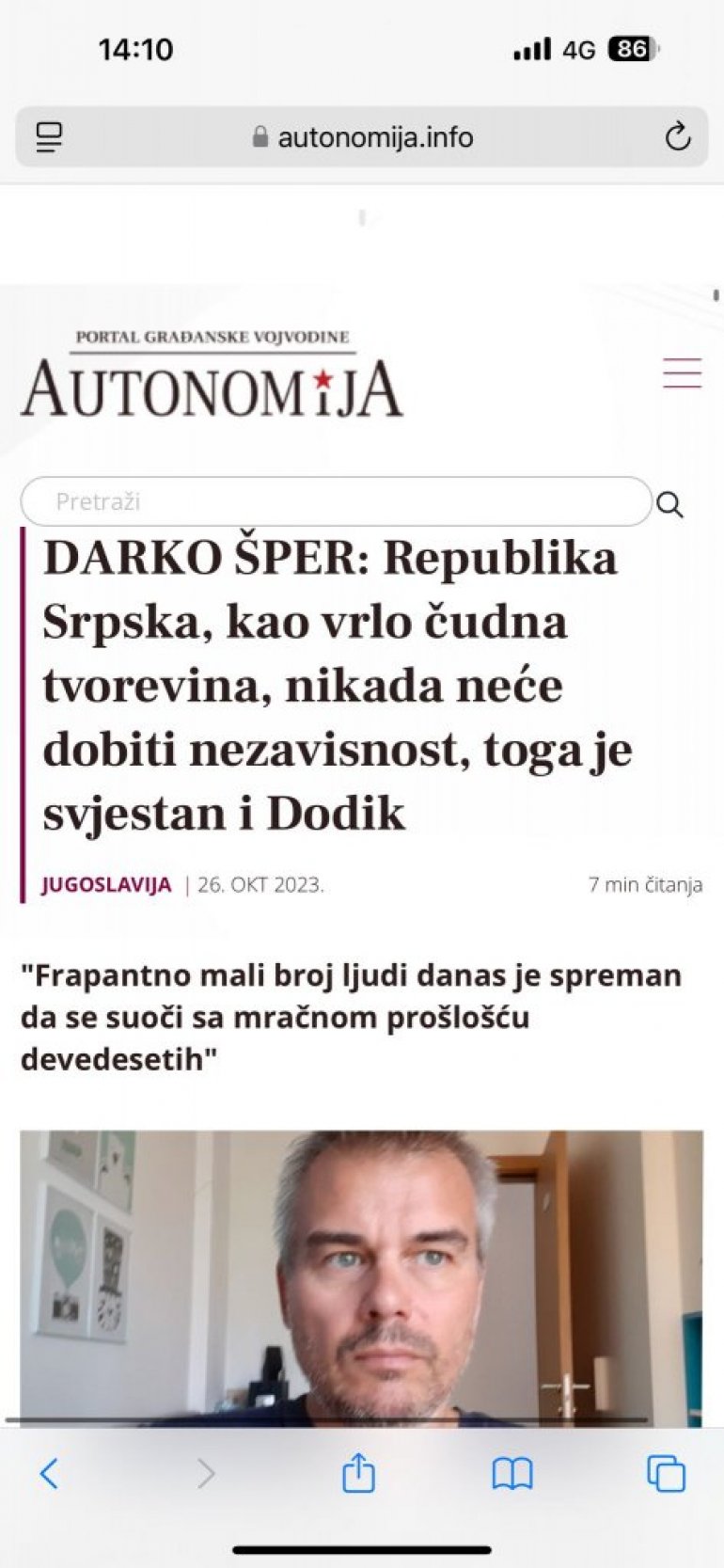
Task: Open the reader/page settings icon
Action: (x=49, y=137)
